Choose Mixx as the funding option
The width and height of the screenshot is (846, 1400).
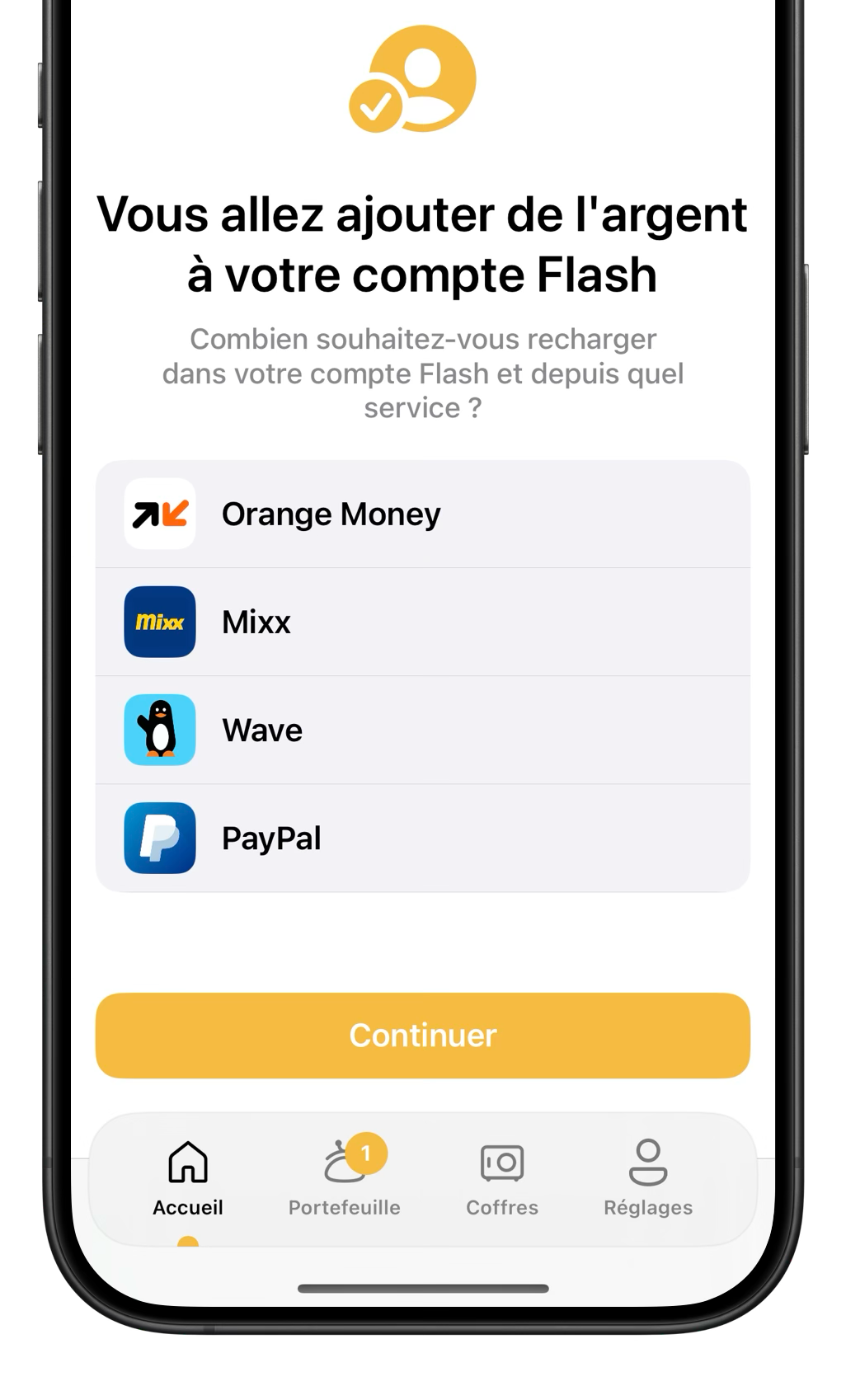pos(422,621)
